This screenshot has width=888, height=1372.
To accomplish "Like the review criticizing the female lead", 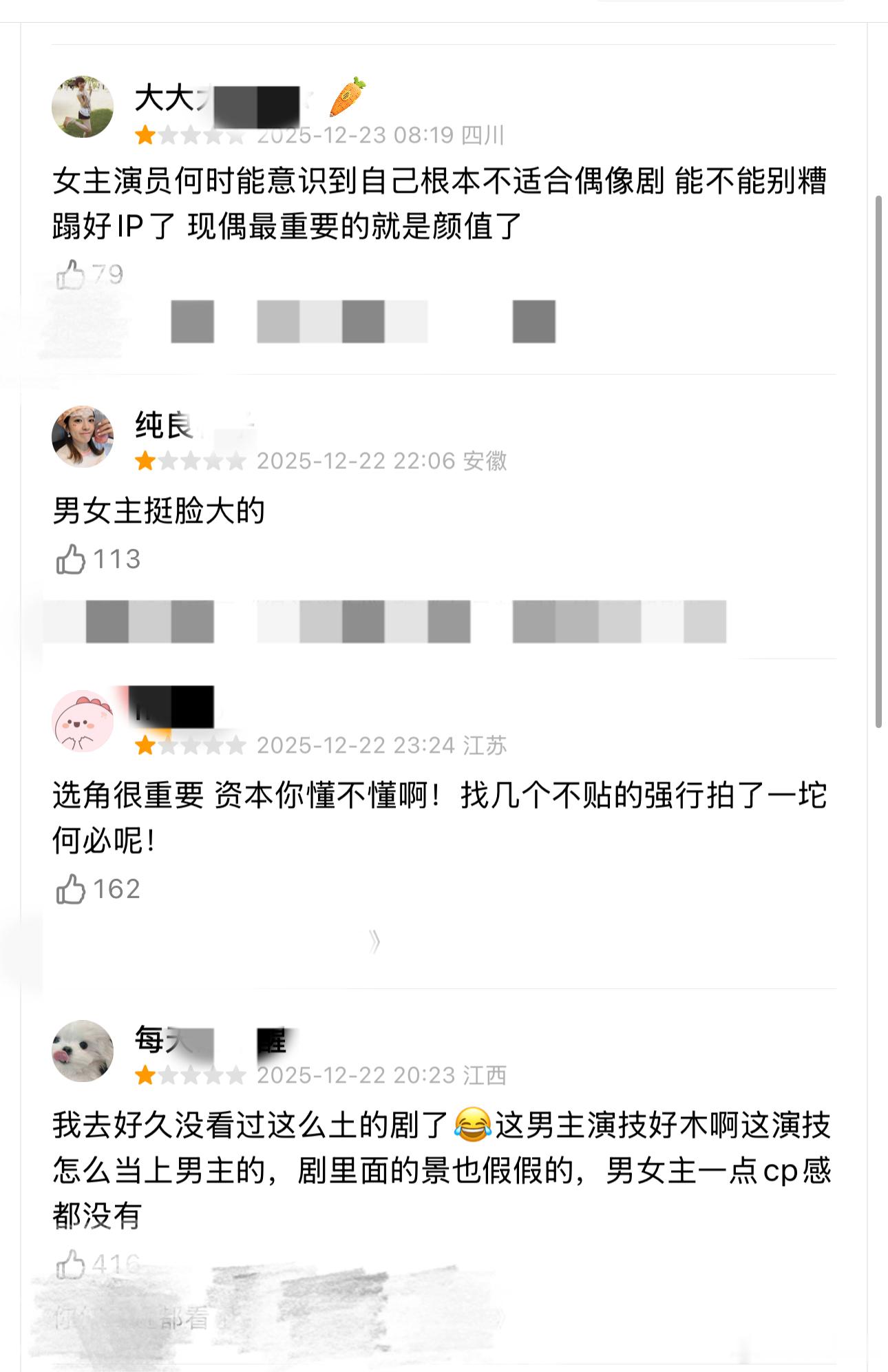I will (71, 272).
